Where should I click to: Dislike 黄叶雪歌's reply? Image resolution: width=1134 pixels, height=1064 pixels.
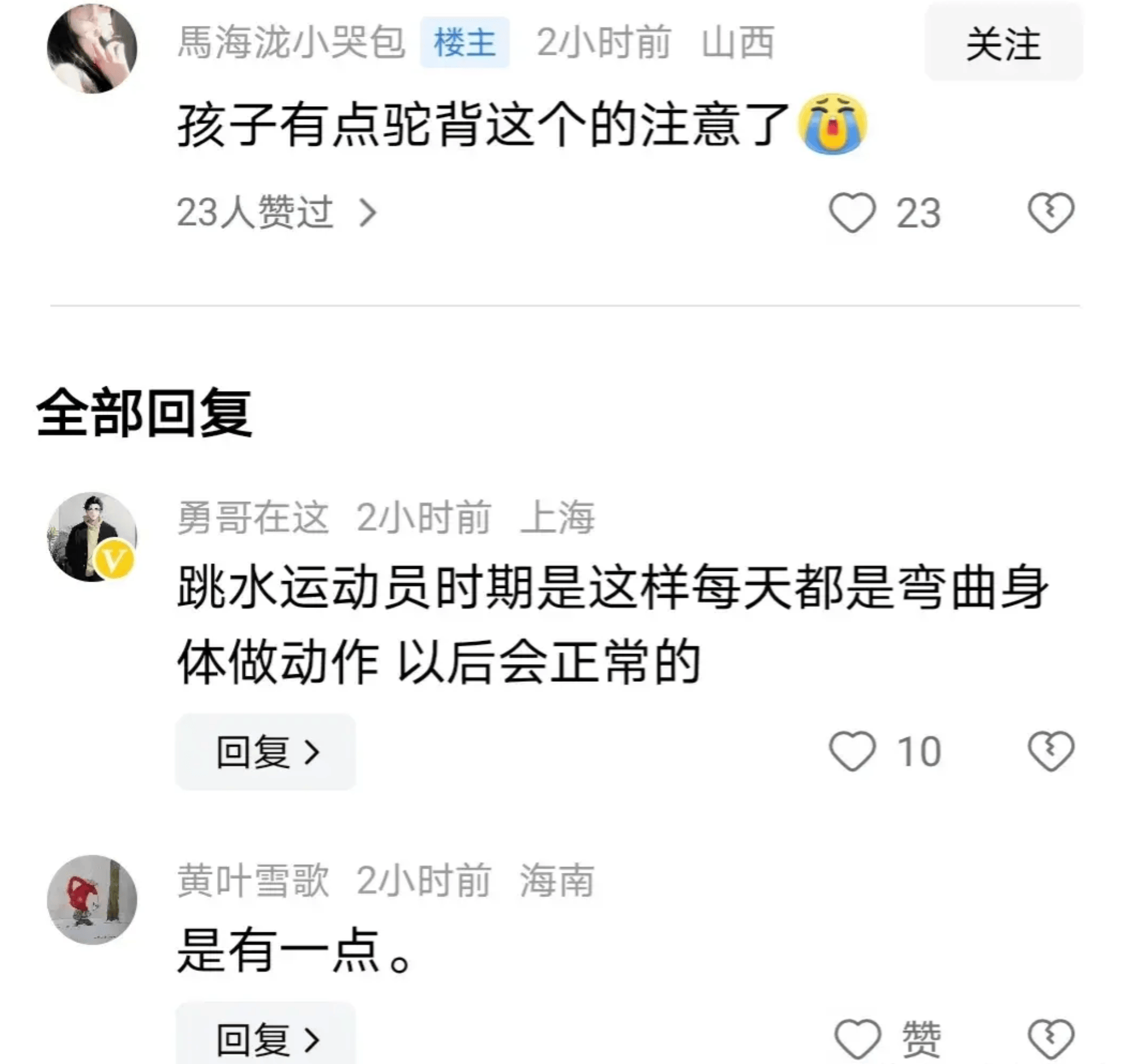[1051, 1039]
